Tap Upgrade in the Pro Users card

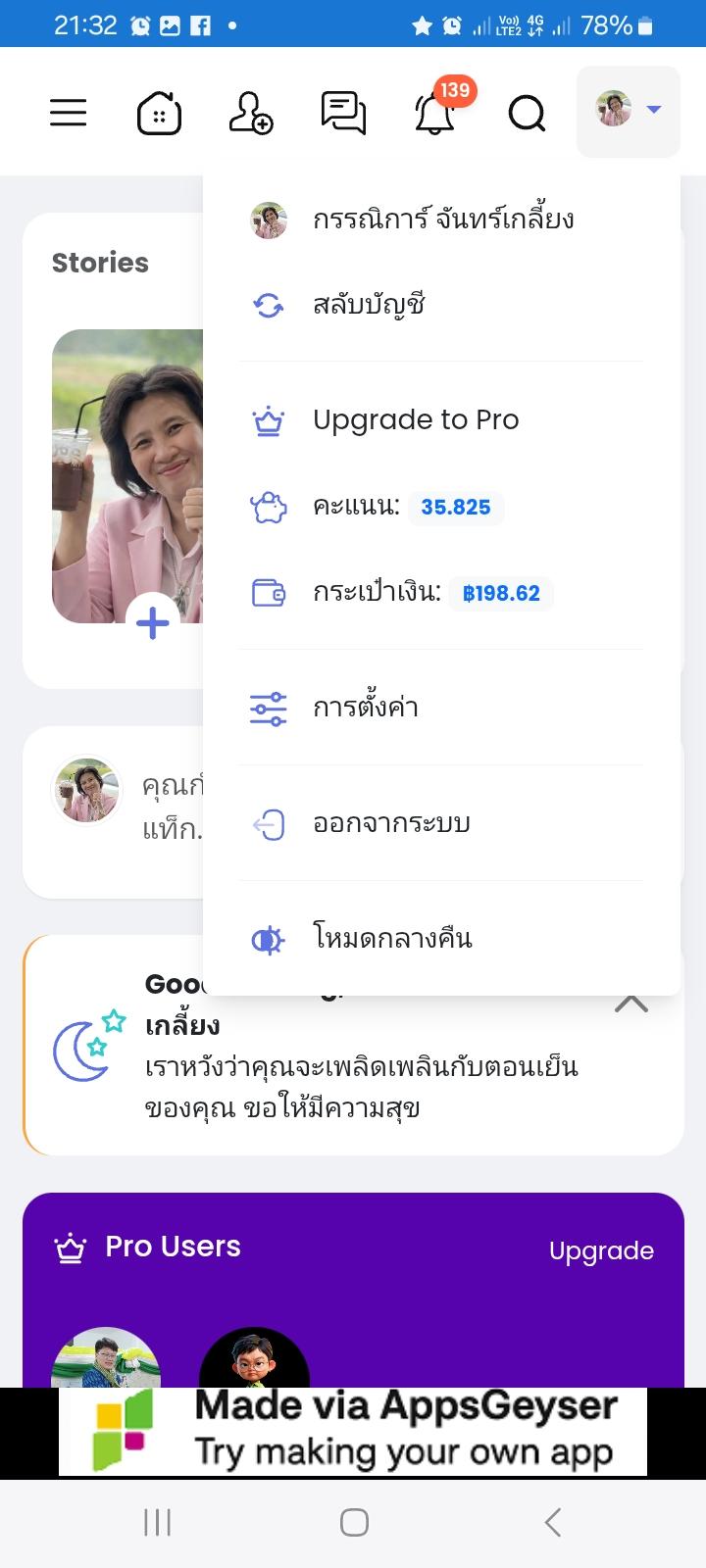click(x=601, y=1250)
